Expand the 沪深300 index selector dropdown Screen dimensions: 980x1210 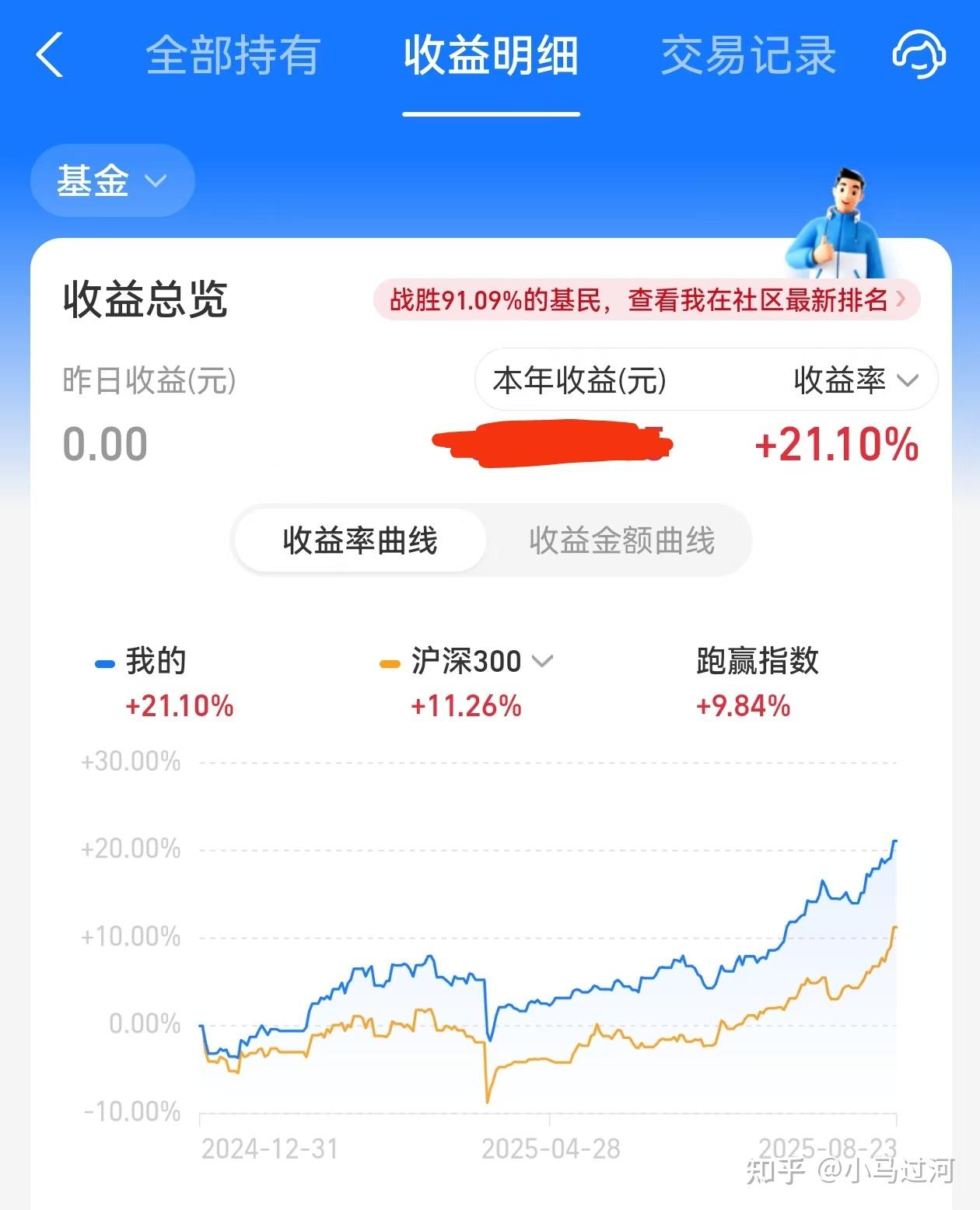[543, 662]
